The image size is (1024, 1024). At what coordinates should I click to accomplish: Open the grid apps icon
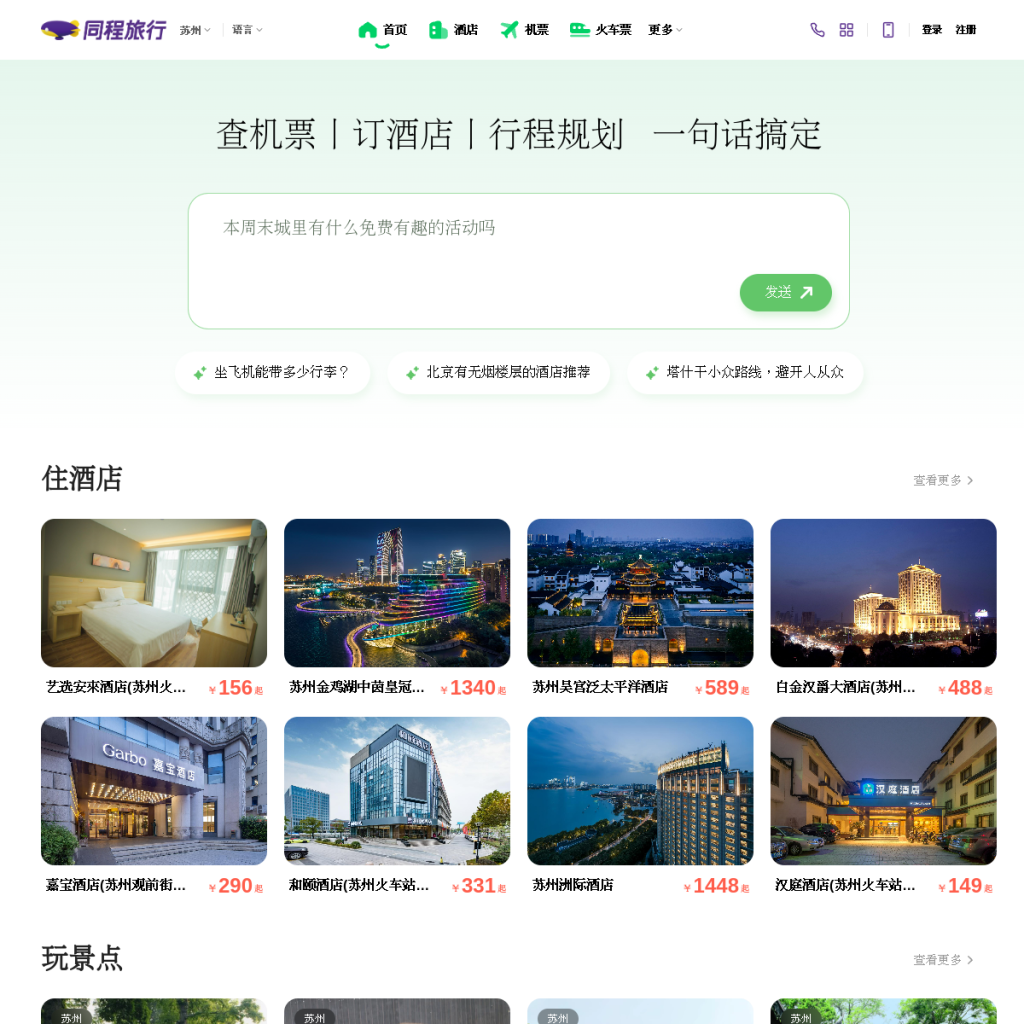(846, 30)
